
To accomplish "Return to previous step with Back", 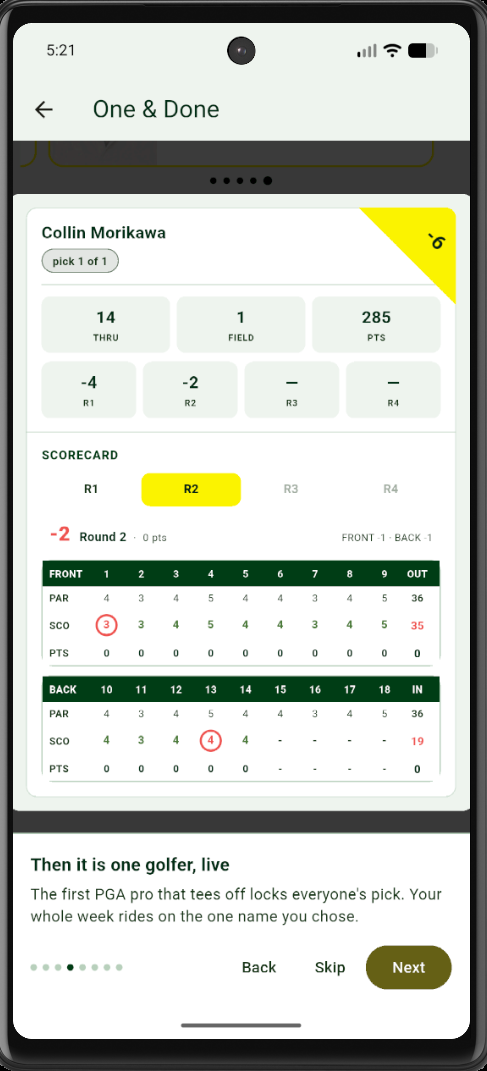I will coord(259,967).
